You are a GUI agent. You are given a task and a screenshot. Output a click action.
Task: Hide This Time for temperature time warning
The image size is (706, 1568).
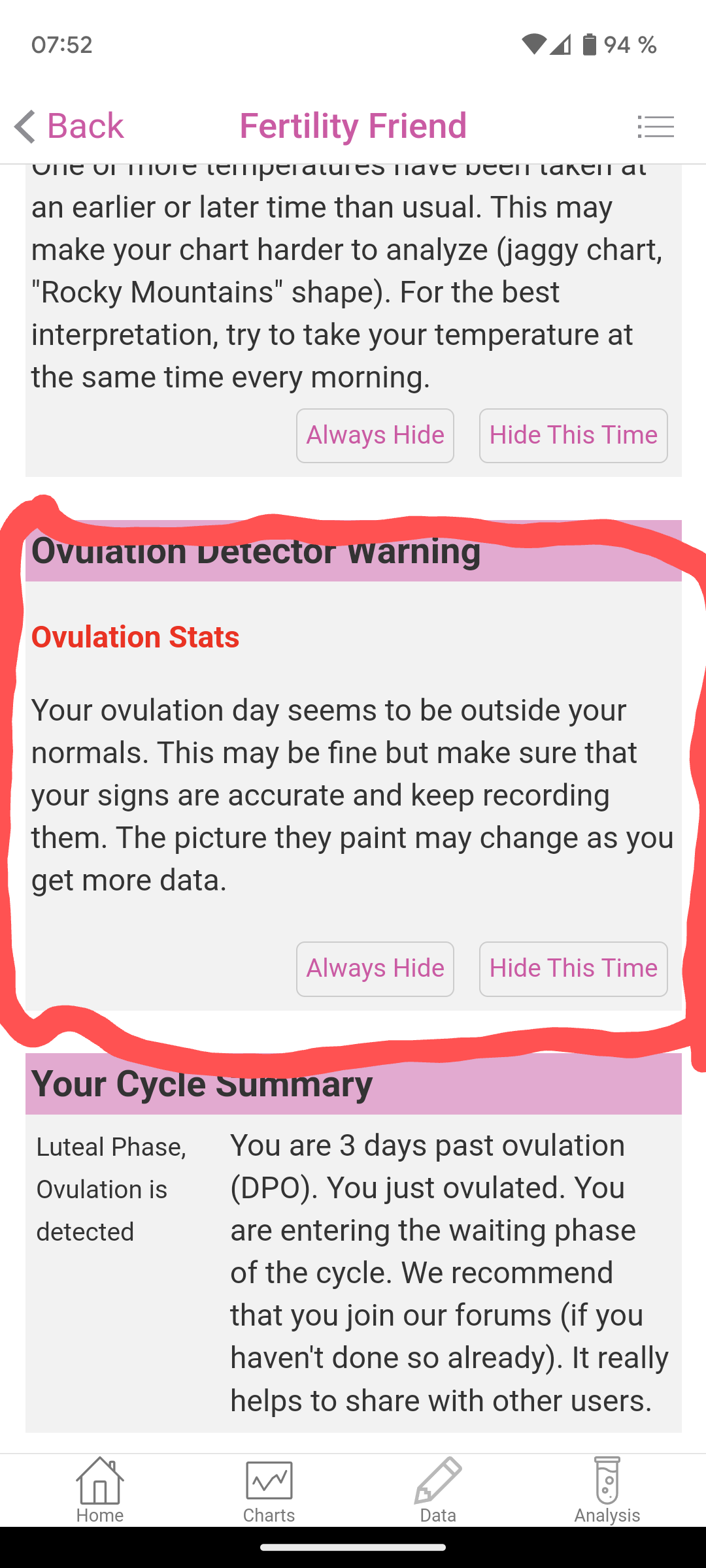click(x=573, y=436)
